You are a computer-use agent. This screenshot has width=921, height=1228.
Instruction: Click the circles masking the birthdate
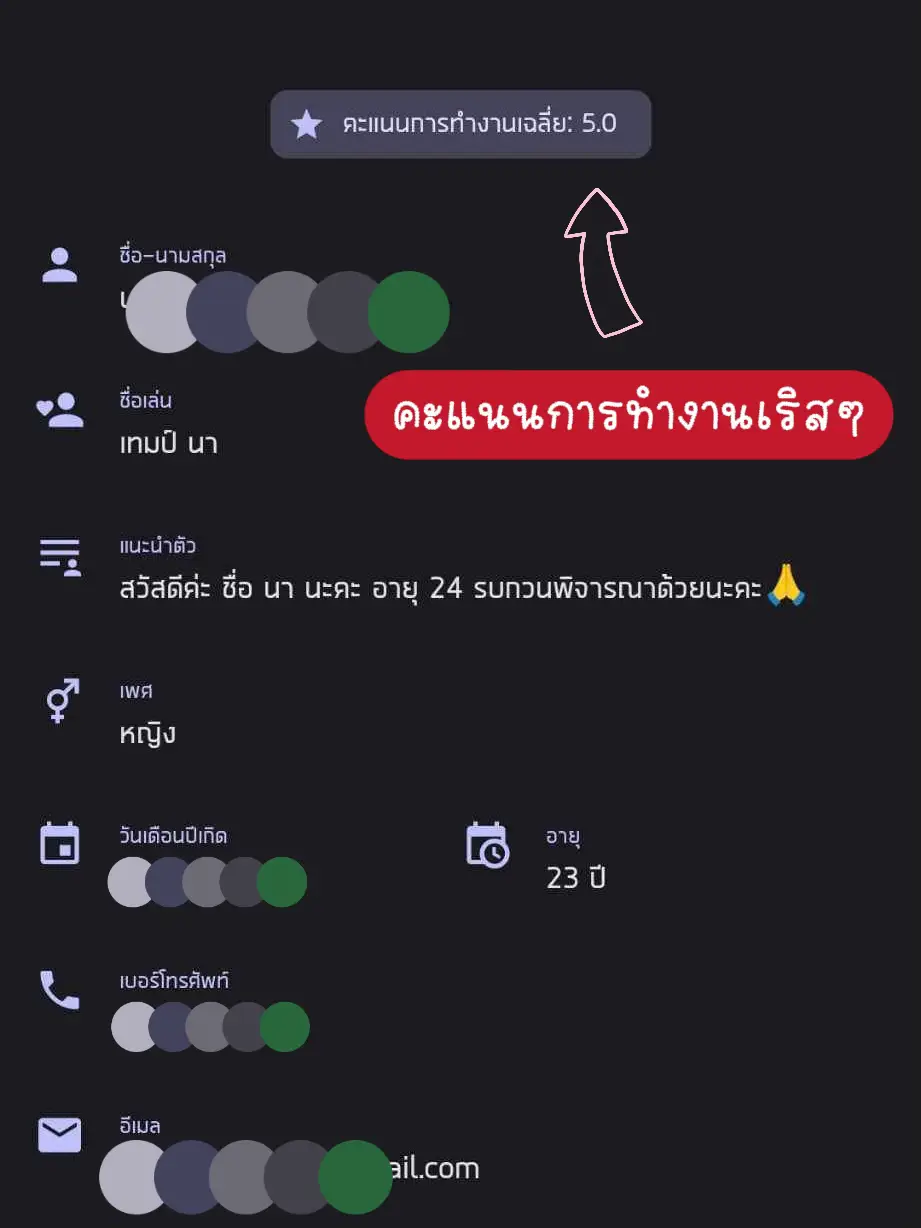coord(206,881)
